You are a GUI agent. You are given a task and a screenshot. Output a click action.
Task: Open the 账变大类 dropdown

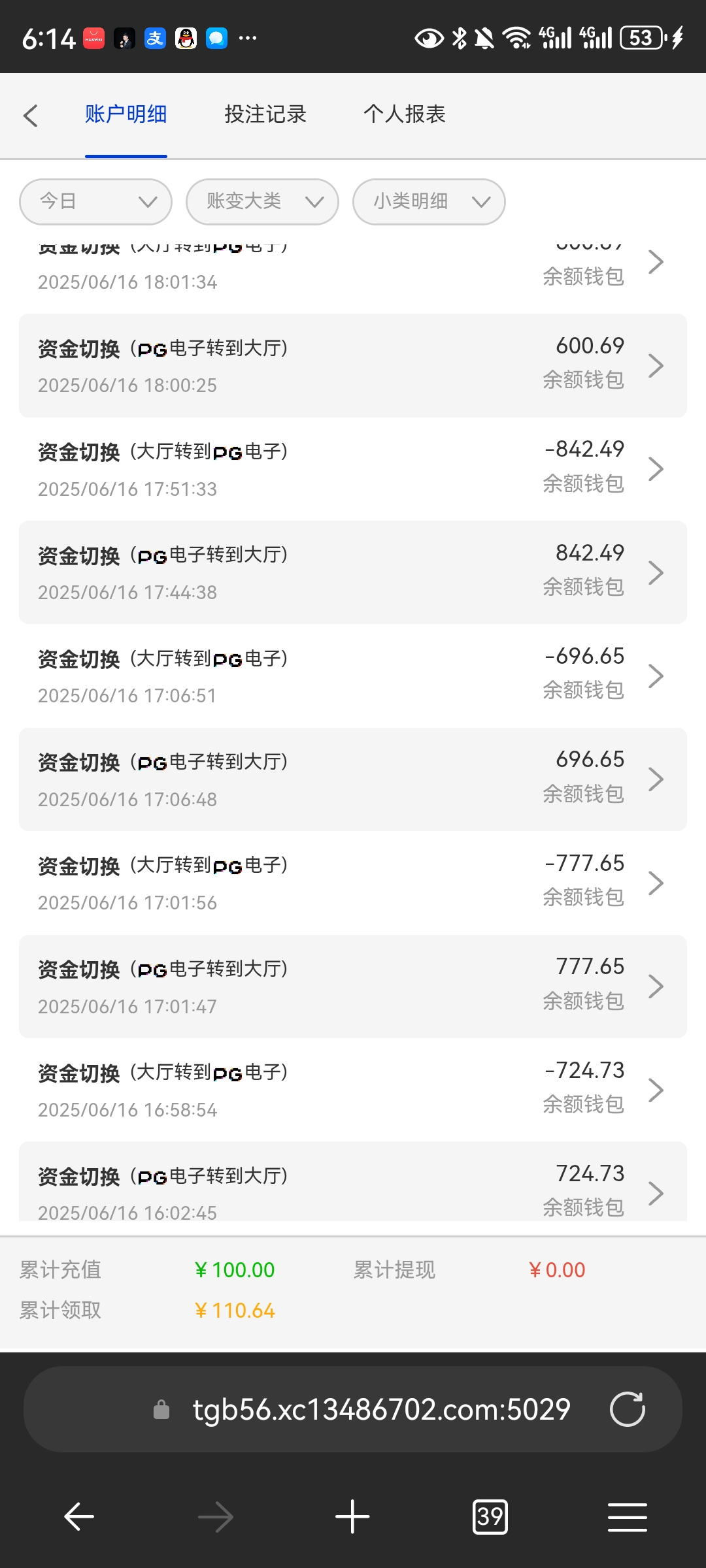click(x=262, y=202)
